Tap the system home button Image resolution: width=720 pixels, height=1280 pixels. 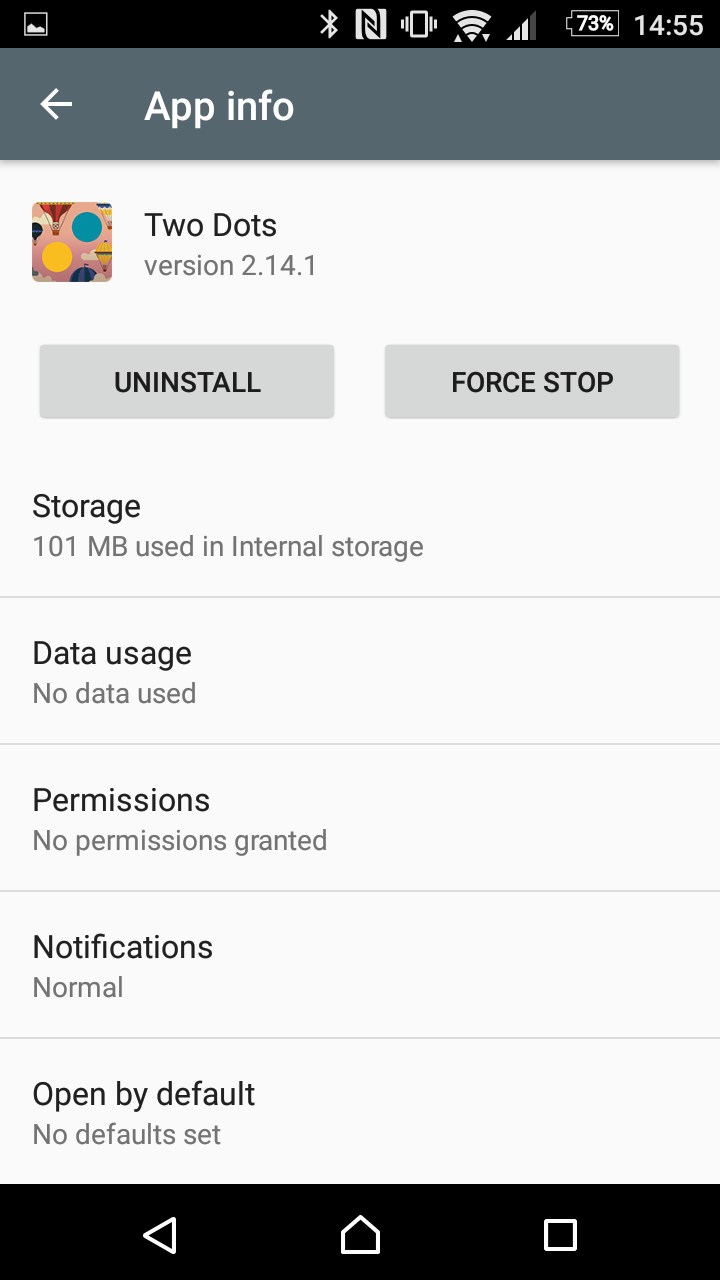click(x=360, y=1234)
